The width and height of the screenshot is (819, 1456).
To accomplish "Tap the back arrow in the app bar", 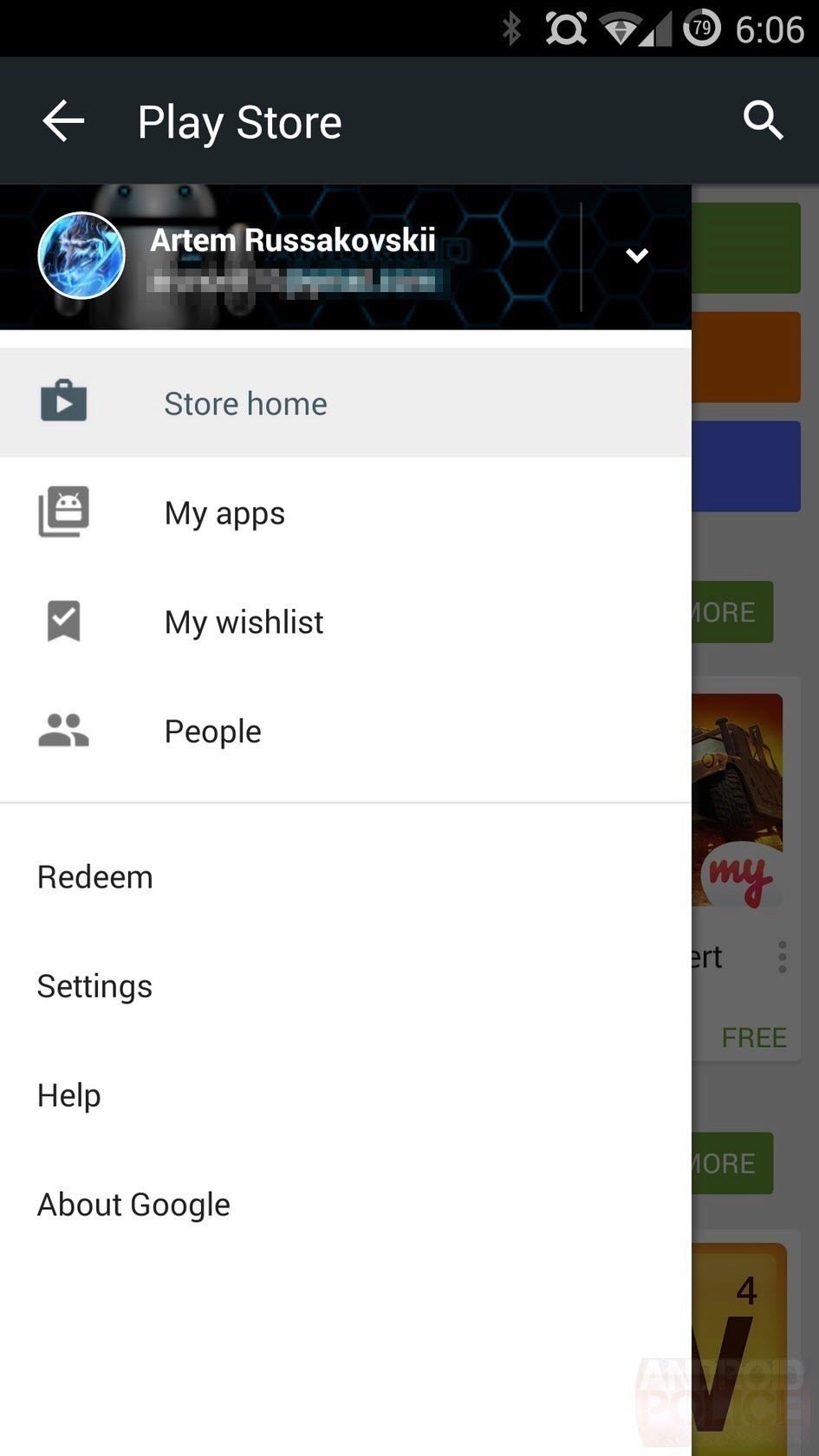I will (x=63, y=121).
